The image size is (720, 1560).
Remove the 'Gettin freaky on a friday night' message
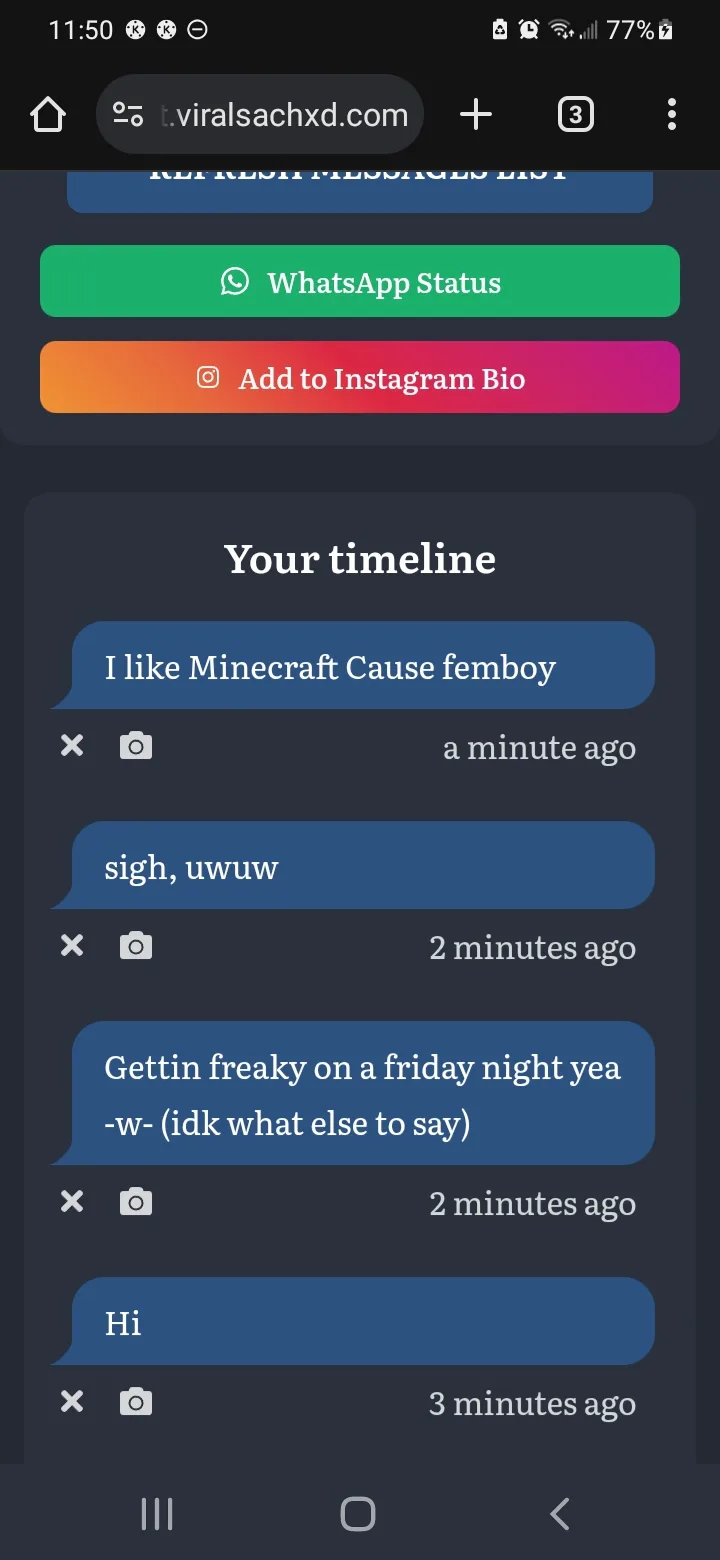(x=72, y=1201)
